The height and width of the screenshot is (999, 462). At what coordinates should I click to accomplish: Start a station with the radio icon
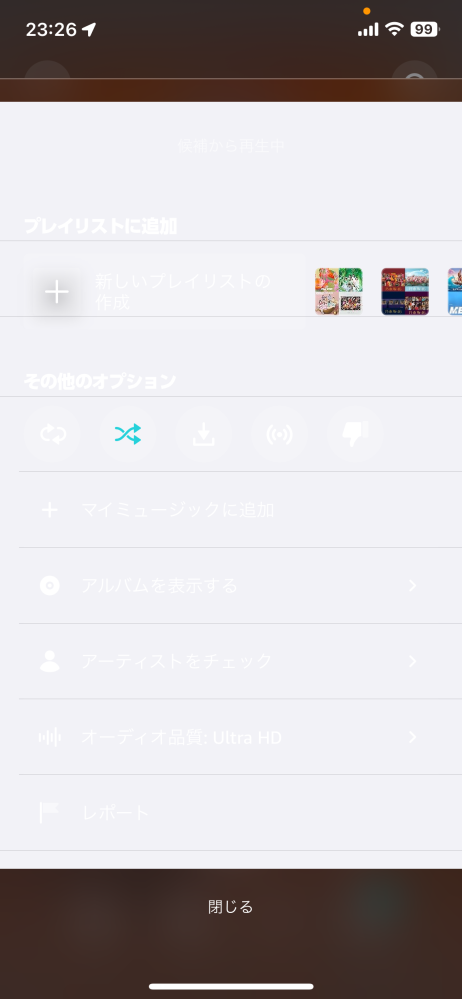pyautogui.click(x=279, y=435)
